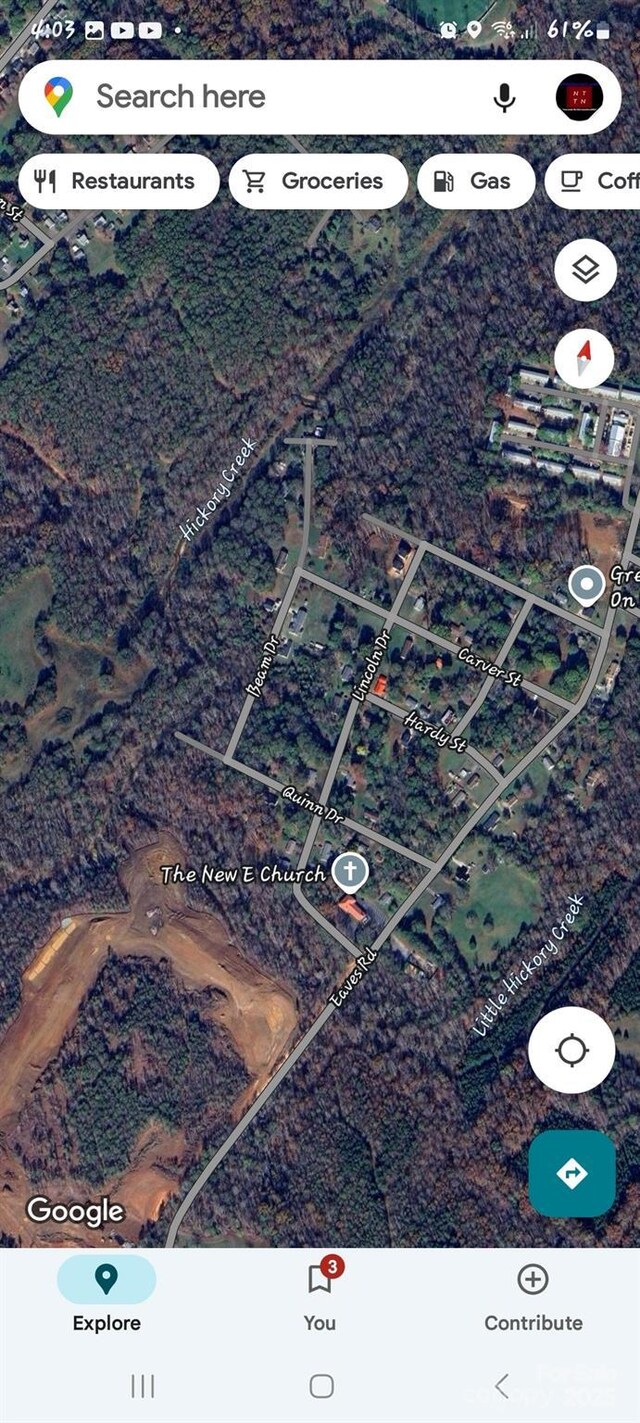Center map on my location
Screen dimensions: 640x1423
(x=572, y=1050)
